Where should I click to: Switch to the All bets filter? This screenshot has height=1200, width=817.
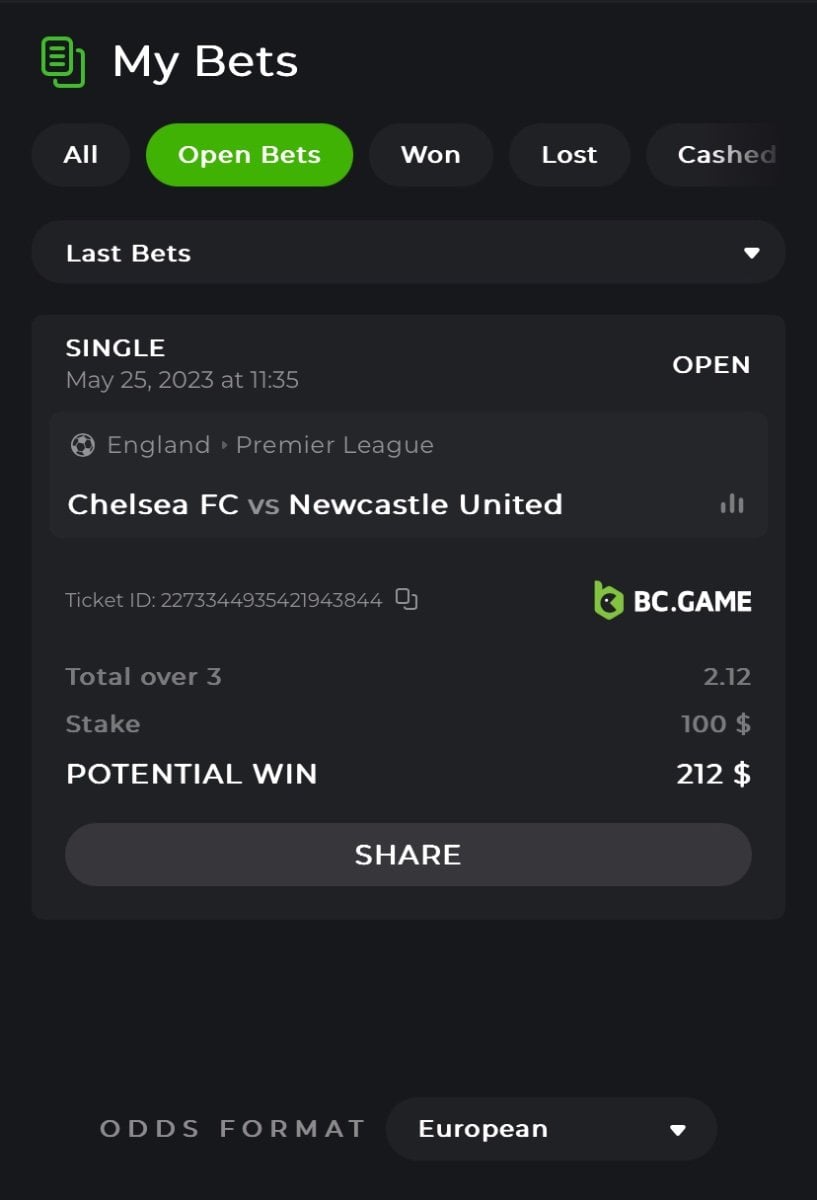[80, 155]
